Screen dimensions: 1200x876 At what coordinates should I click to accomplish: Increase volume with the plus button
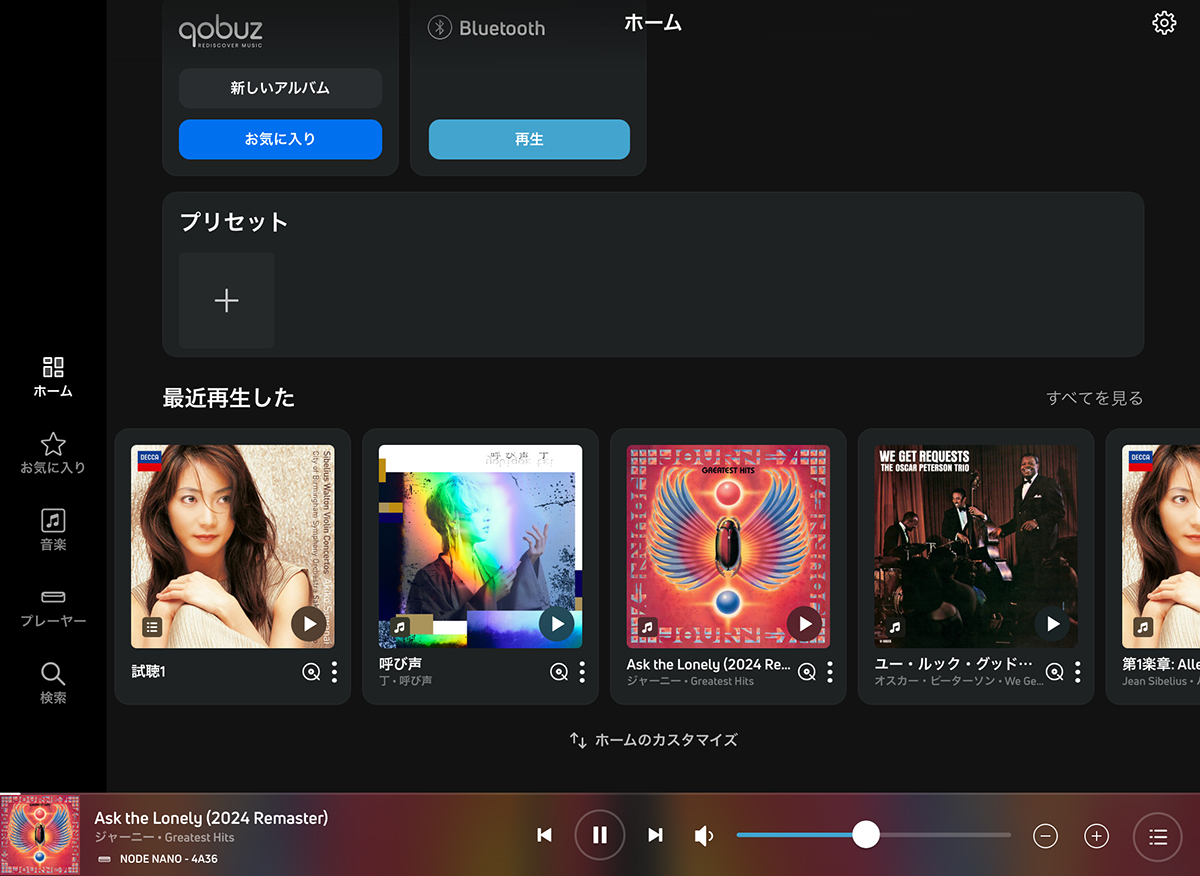[x=1097, y=836]
